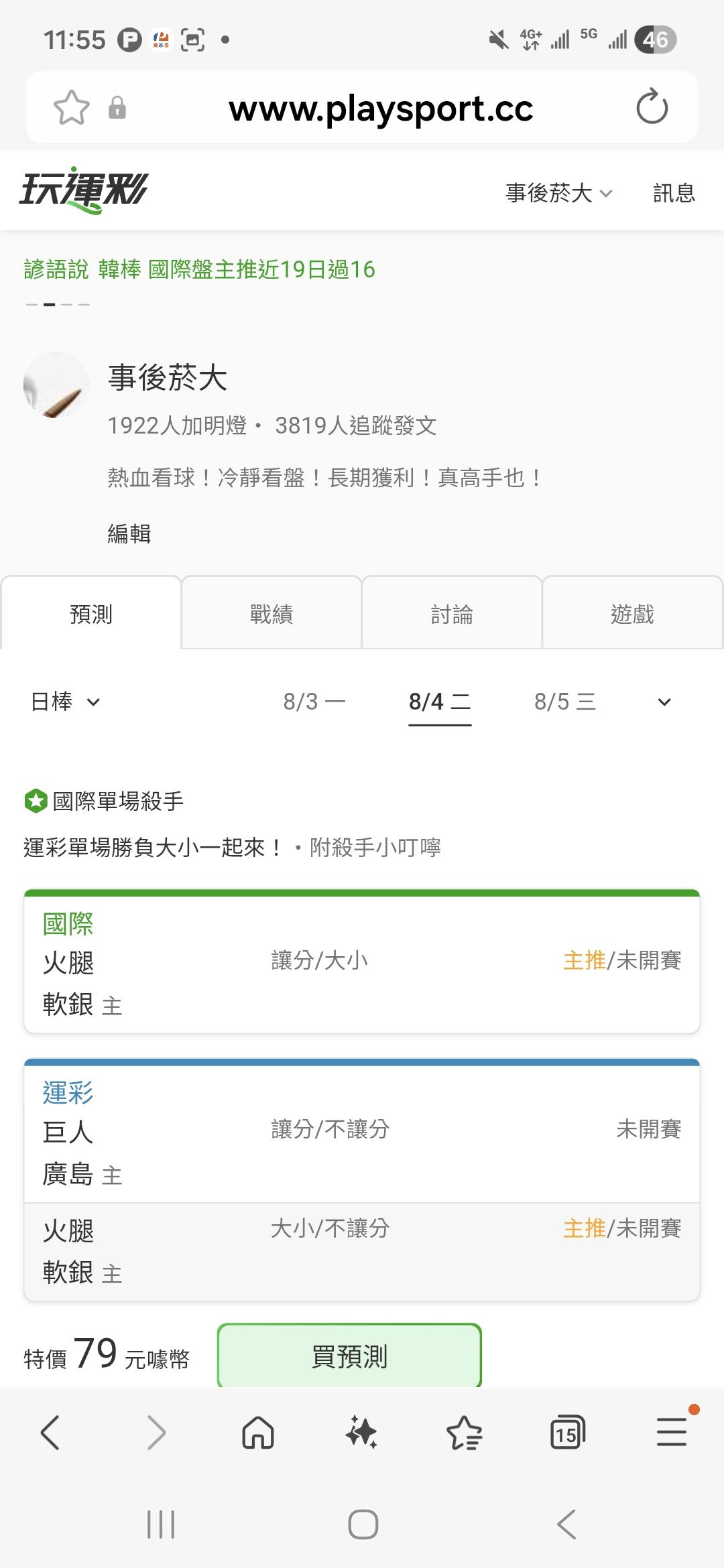The height and width of the screenshot is (1568, 724).
Task: Buy predictions with 買預測 button
Action: (349, 1356)
